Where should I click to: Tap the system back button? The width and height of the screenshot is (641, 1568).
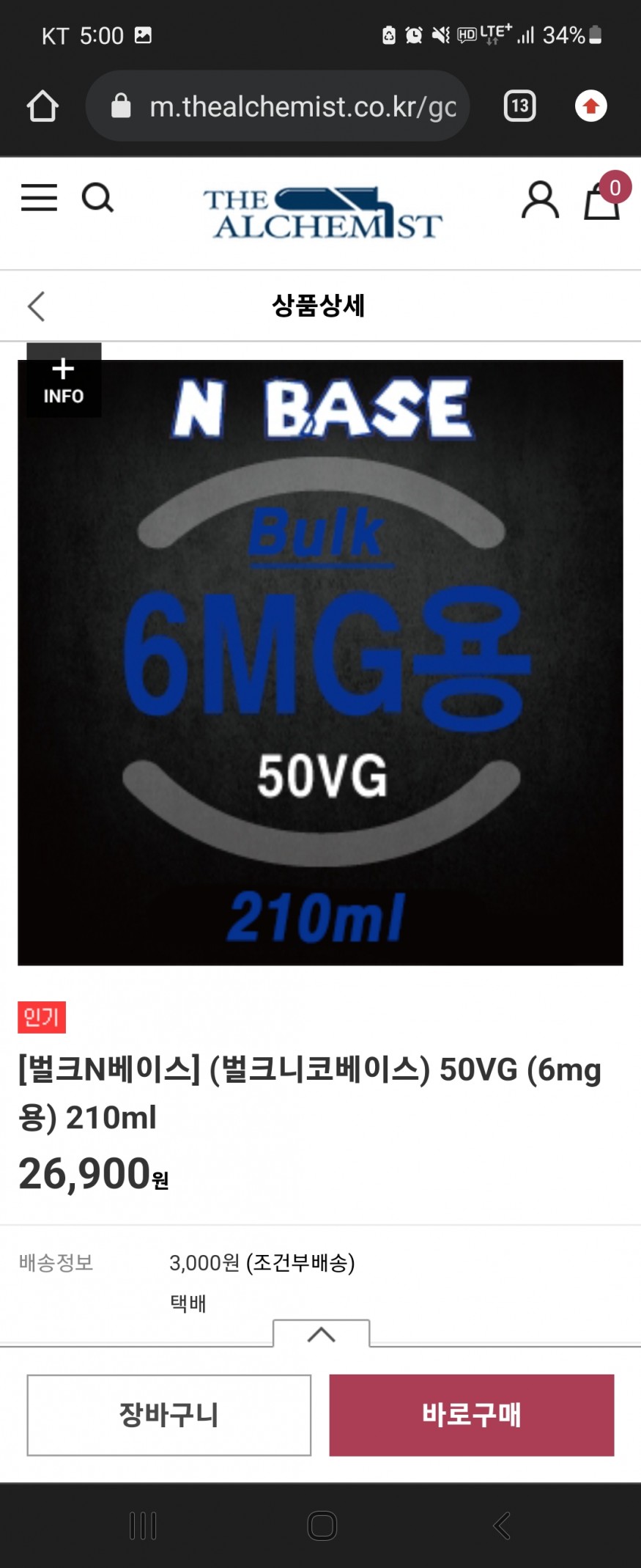coord(502,1525)
